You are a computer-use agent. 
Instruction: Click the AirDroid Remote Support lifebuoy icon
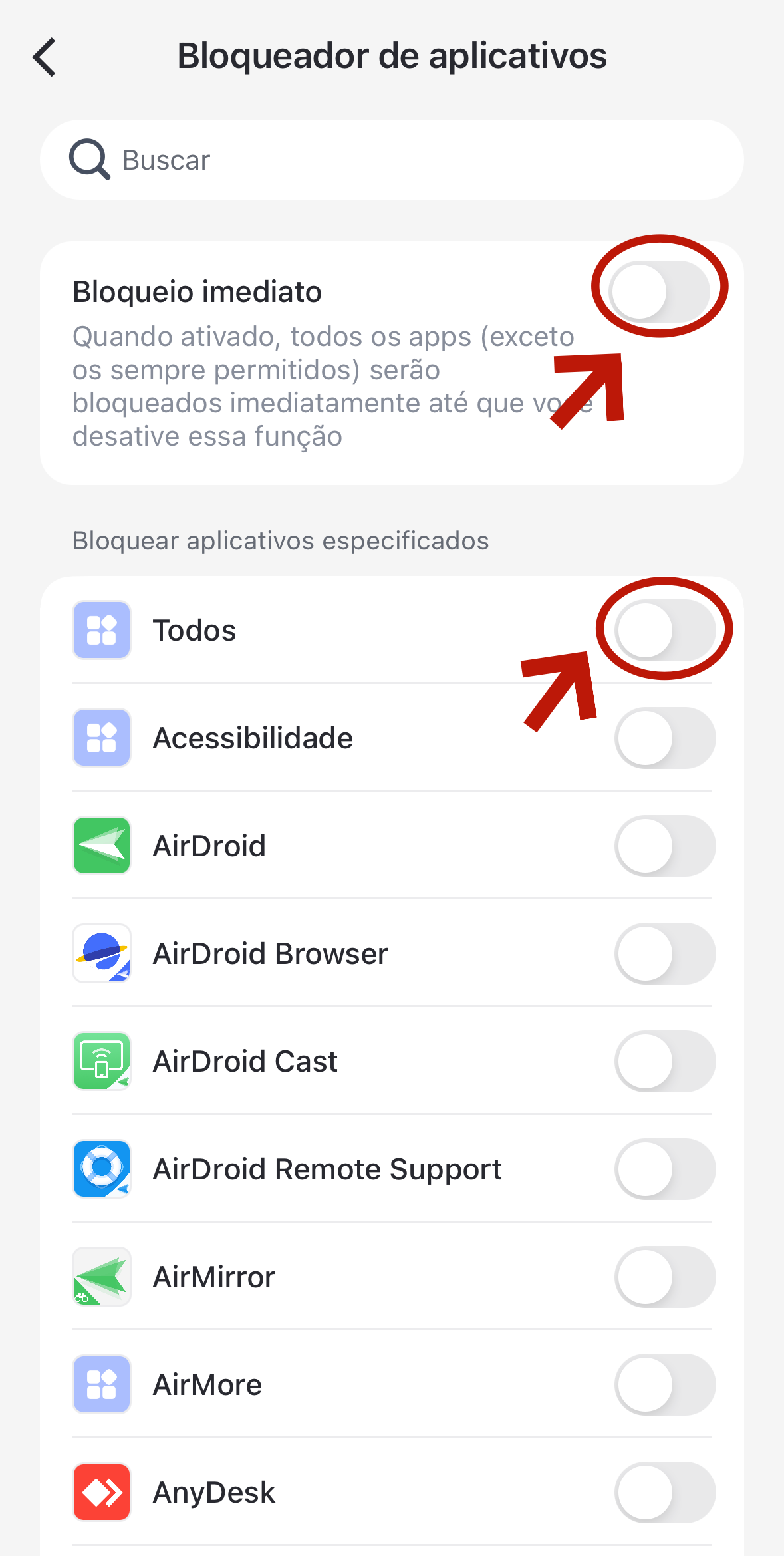point(101,1169)
